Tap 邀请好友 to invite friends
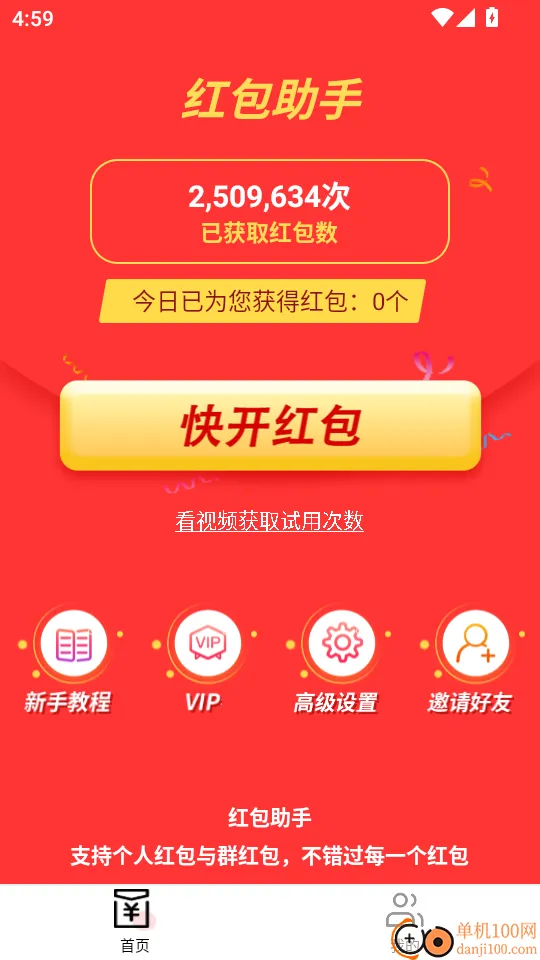Screen dimensions: 540x960 point(471,662)
